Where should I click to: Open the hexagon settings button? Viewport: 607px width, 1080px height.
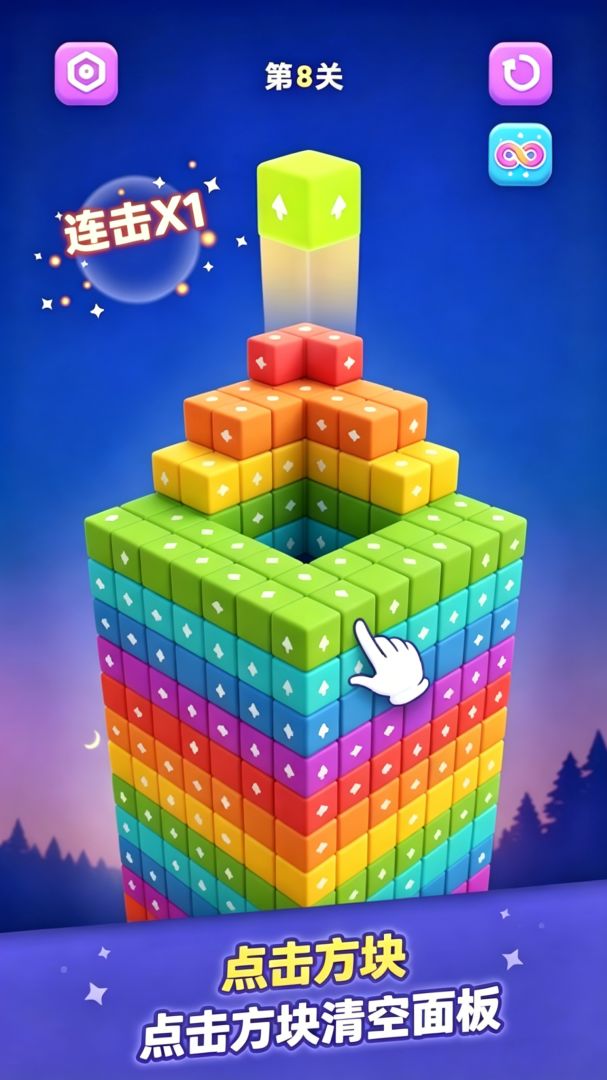point(85,73)
